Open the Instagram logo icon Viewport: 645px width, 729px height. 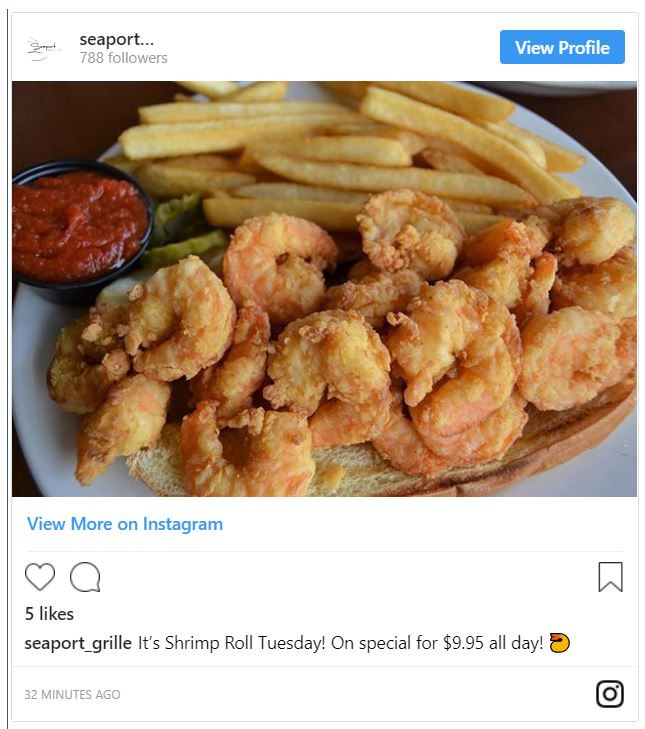610,693
